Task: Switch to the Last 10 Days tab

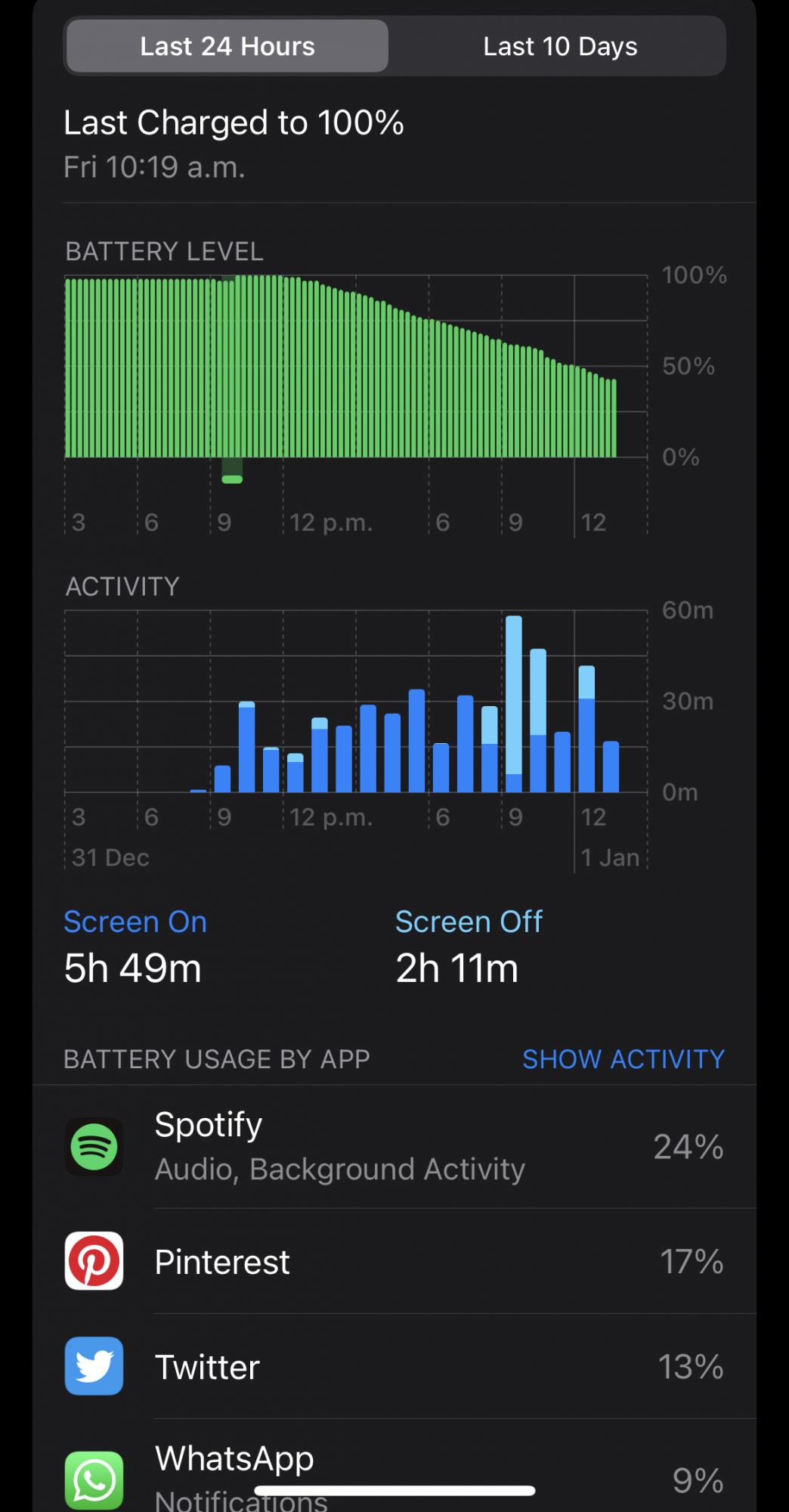Action: pos(559,47)
